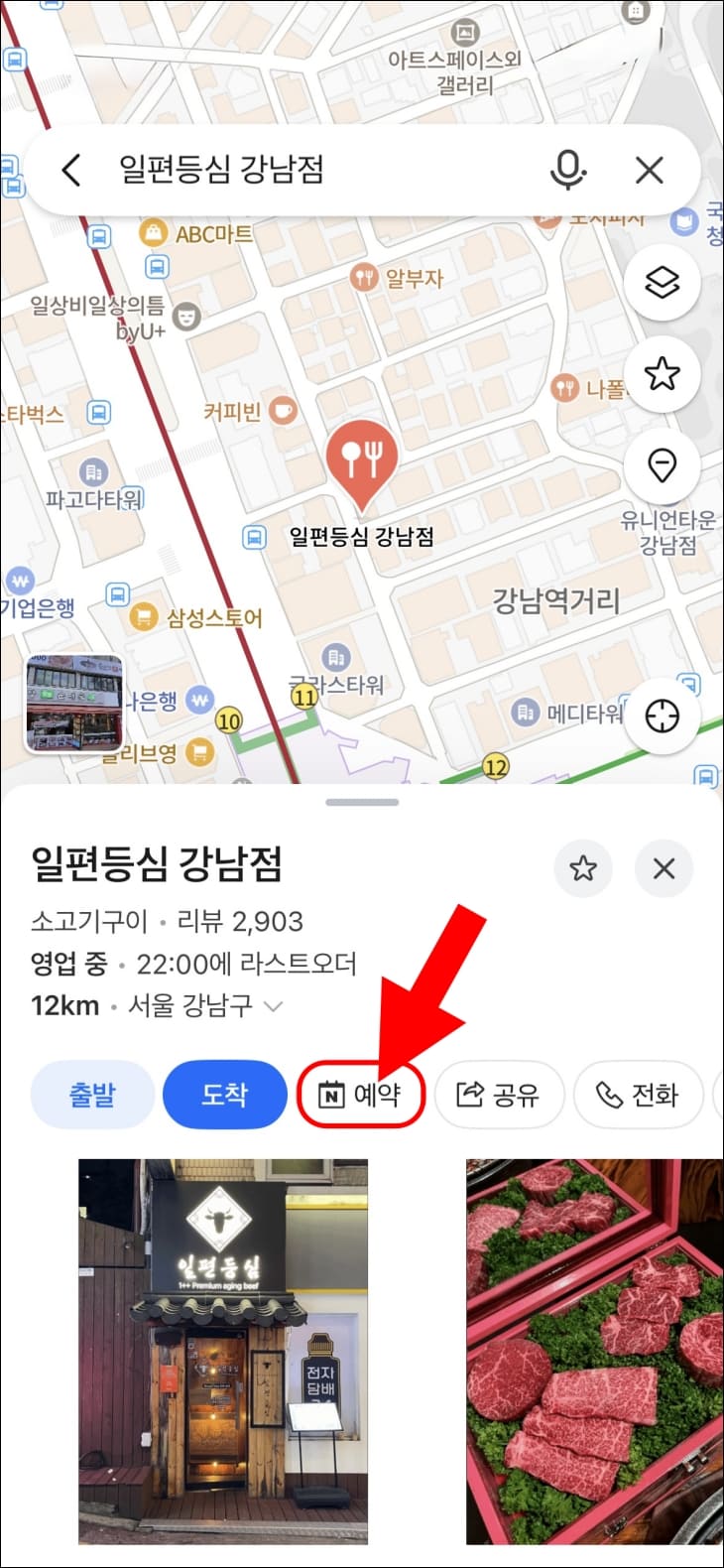Tap the microphone icon for voice search
Viewport: 724px width, 1568px height.
(566, 170)
